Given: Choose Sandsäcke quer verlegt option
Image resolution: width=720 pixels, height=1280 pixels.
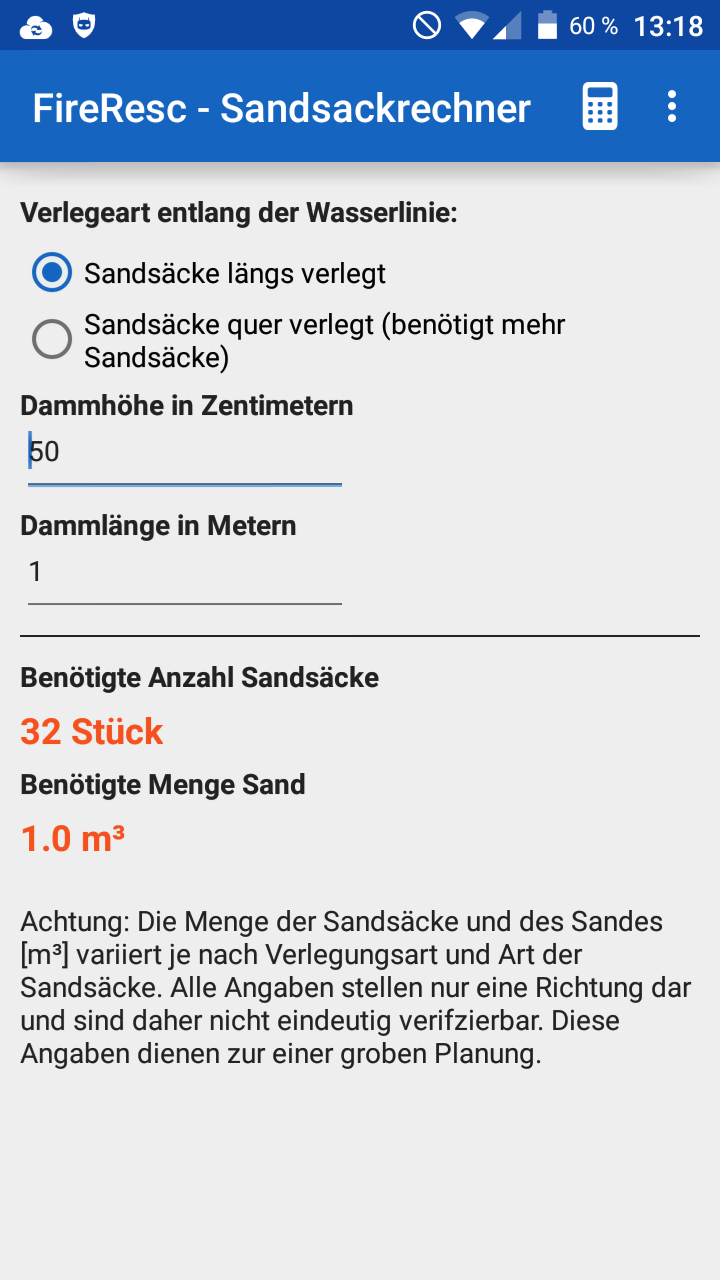Looking at the screenshot, I should (299, 340).
